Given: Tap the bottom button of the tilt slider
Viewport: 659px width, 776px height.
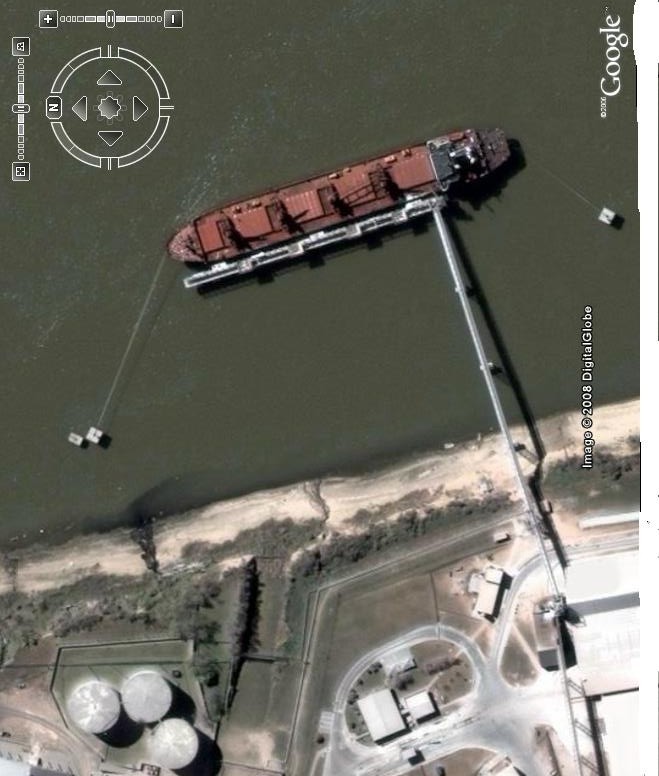Looking at the screenshot, I should (20, 171).
